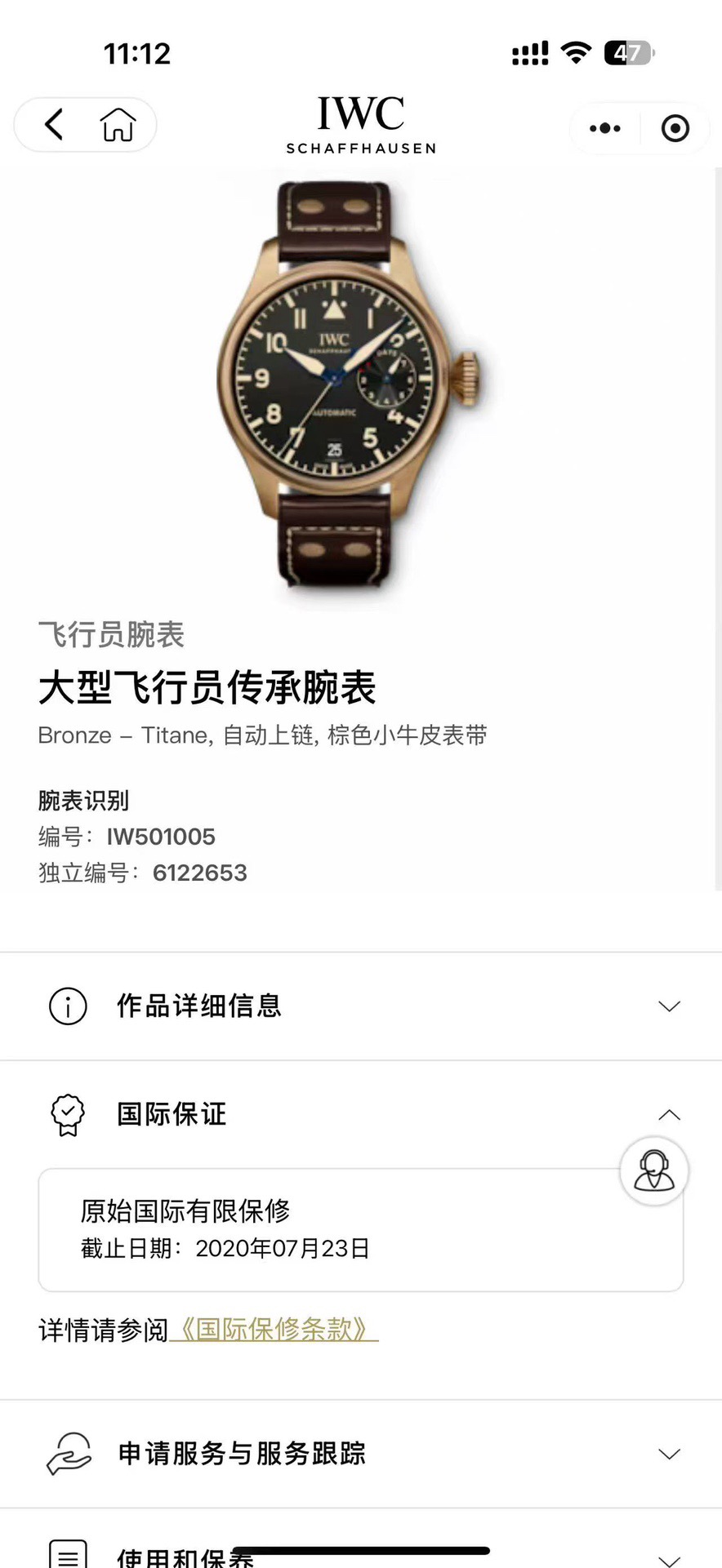The image size is (722, 1568).
Task: Open the three-dot more menu
Action: click(x=604, y=128)
